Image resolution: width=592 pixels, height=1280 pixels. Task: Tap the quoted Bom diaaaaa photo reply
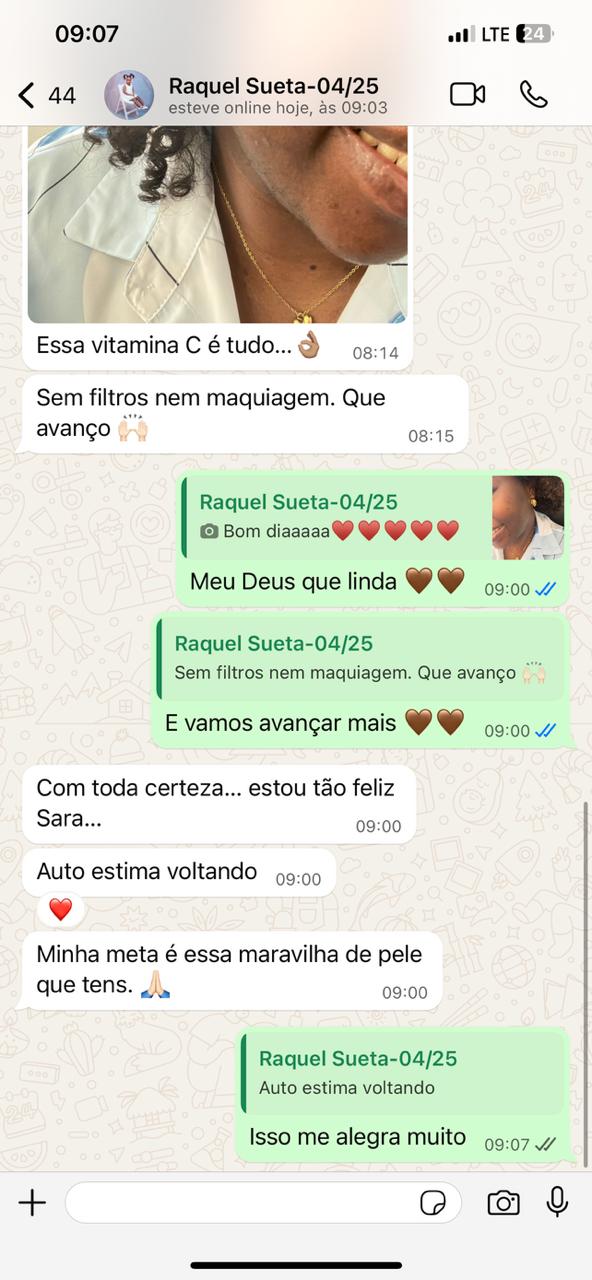coord(374,517)
